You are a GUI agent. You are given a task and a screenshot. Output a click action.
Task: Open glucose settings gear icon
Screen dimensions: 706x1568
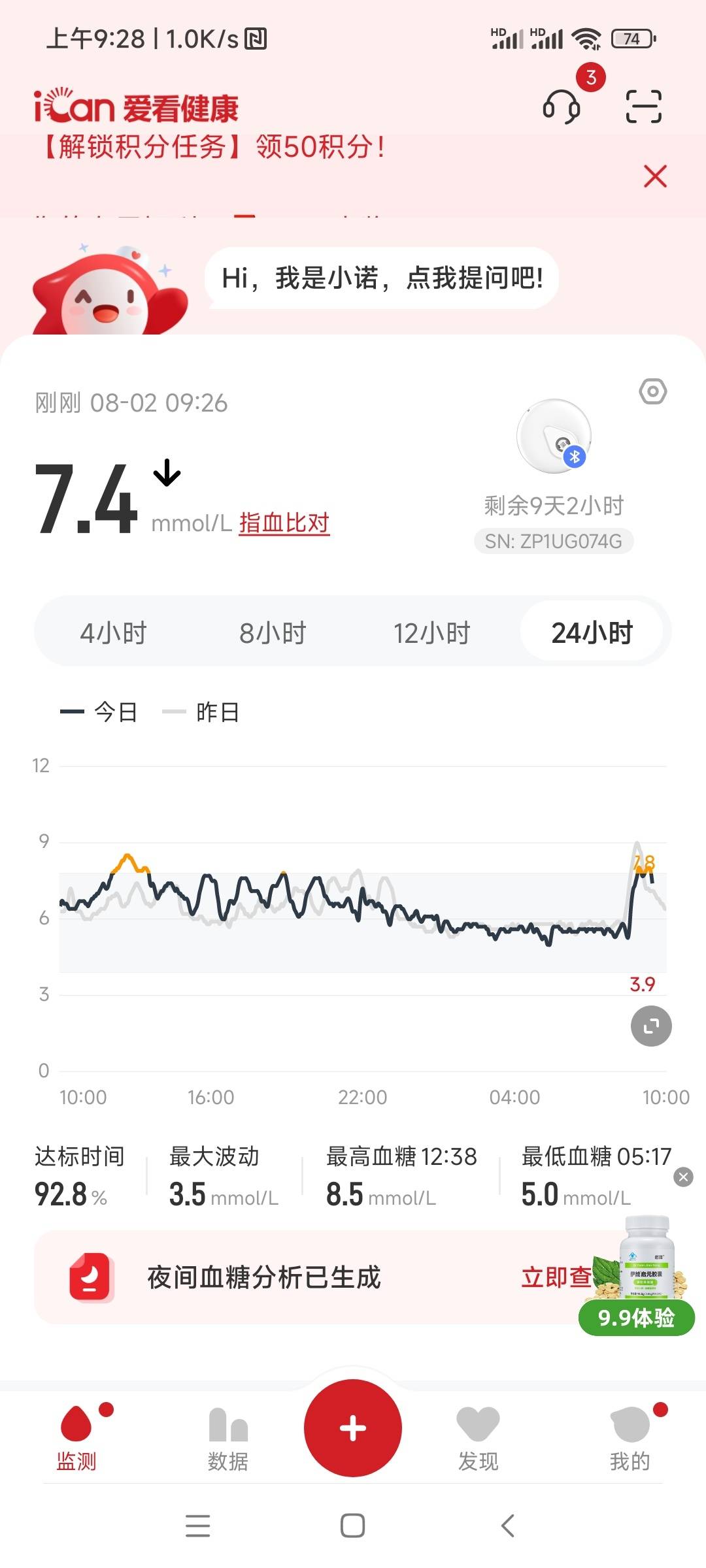pos(652,391)
